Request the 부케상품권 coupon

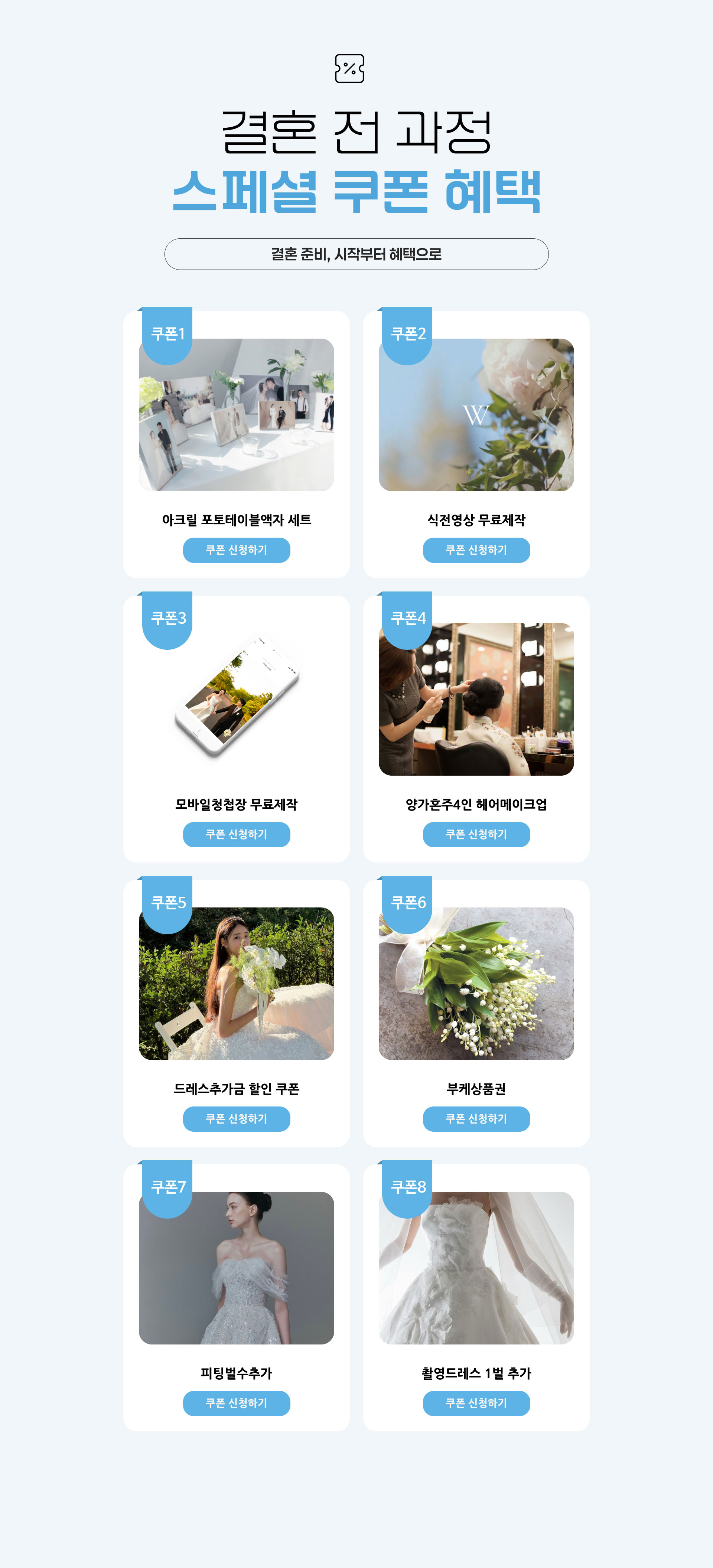(x=476, y=1118)
